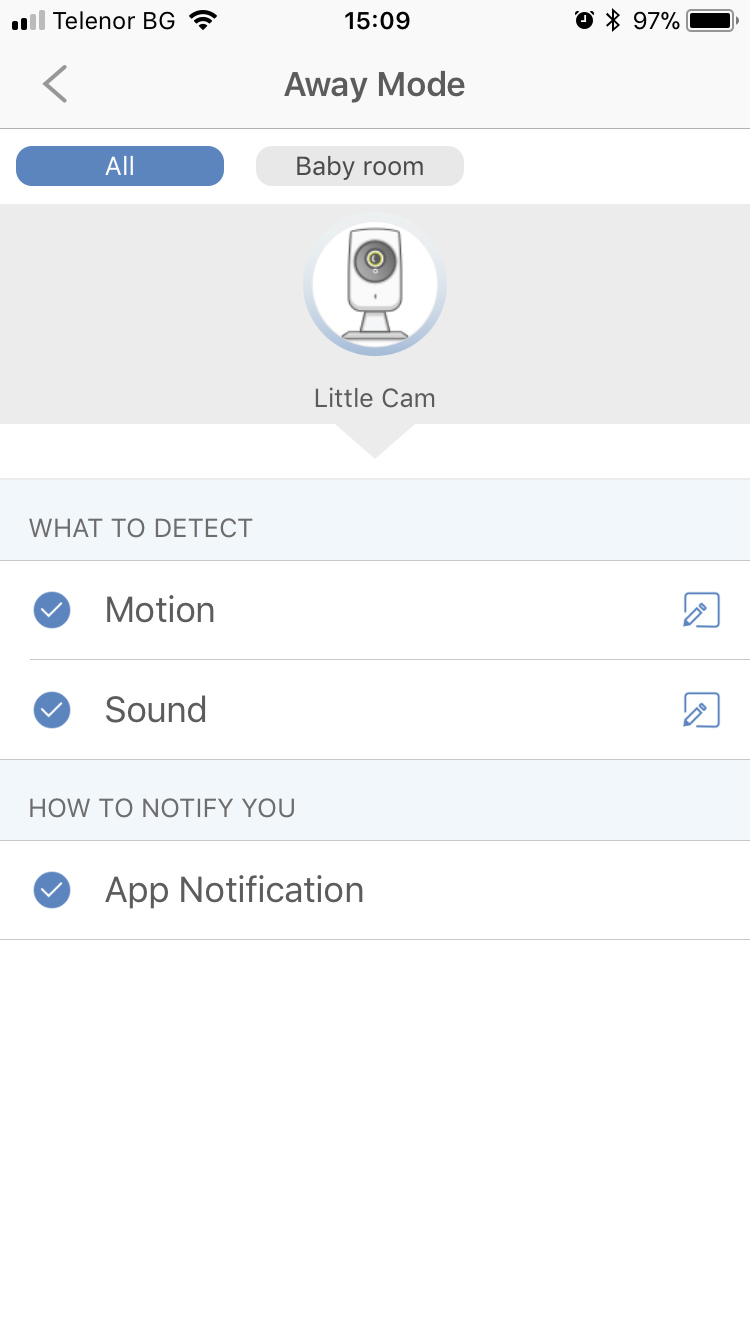
Task: Edit Motion detection settings
Action: [x=701, y=610]
